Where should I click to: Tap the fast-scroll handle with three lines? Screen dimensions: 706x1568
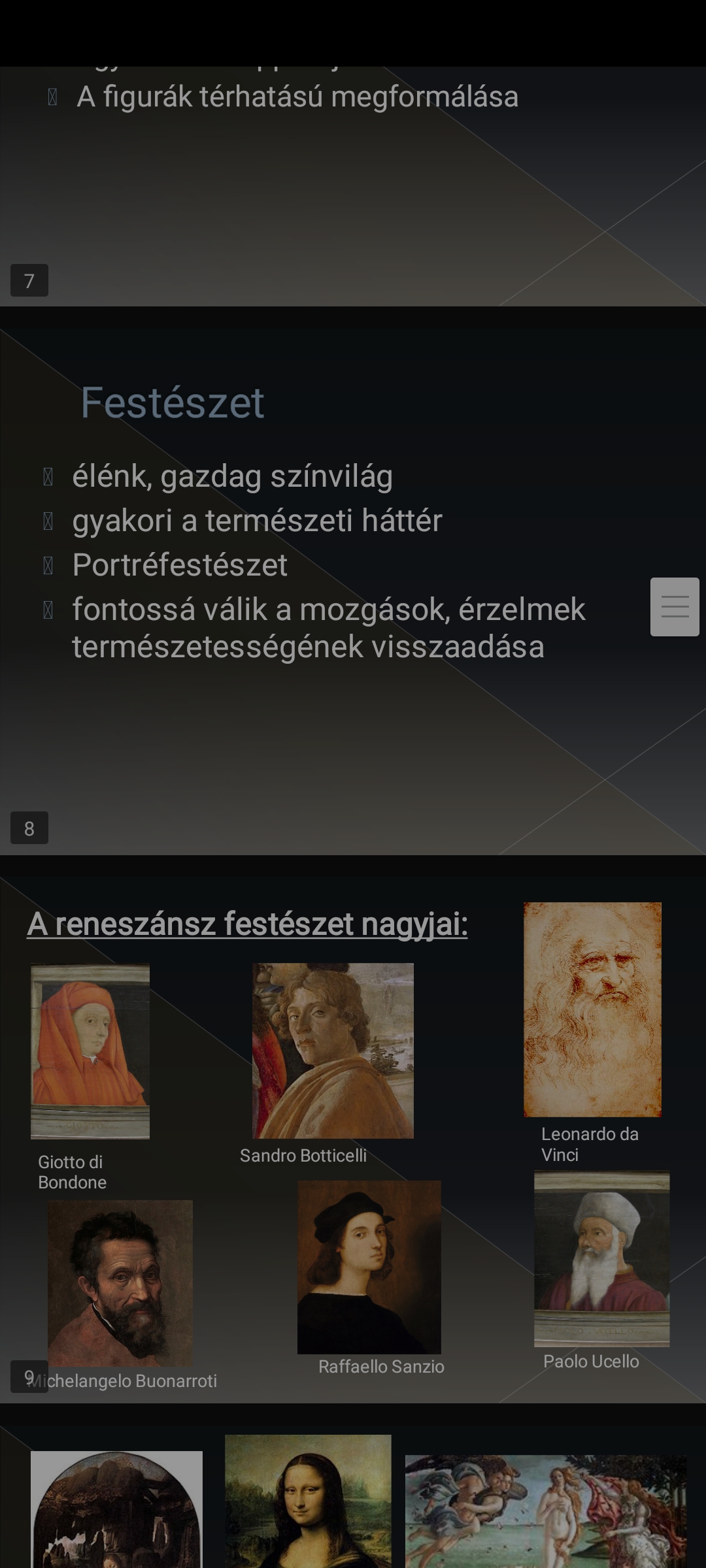[675, 606]
